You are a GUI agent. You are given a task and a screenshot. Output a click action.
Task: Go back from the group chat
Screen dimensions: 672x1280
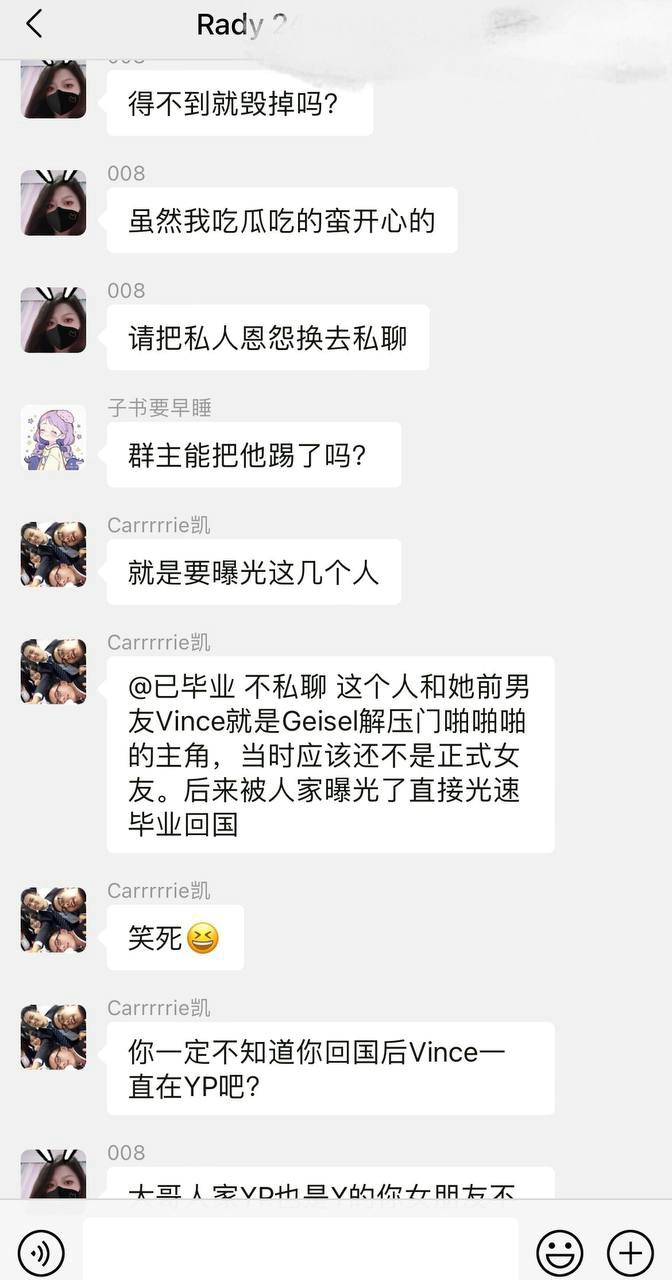[35, 24]
